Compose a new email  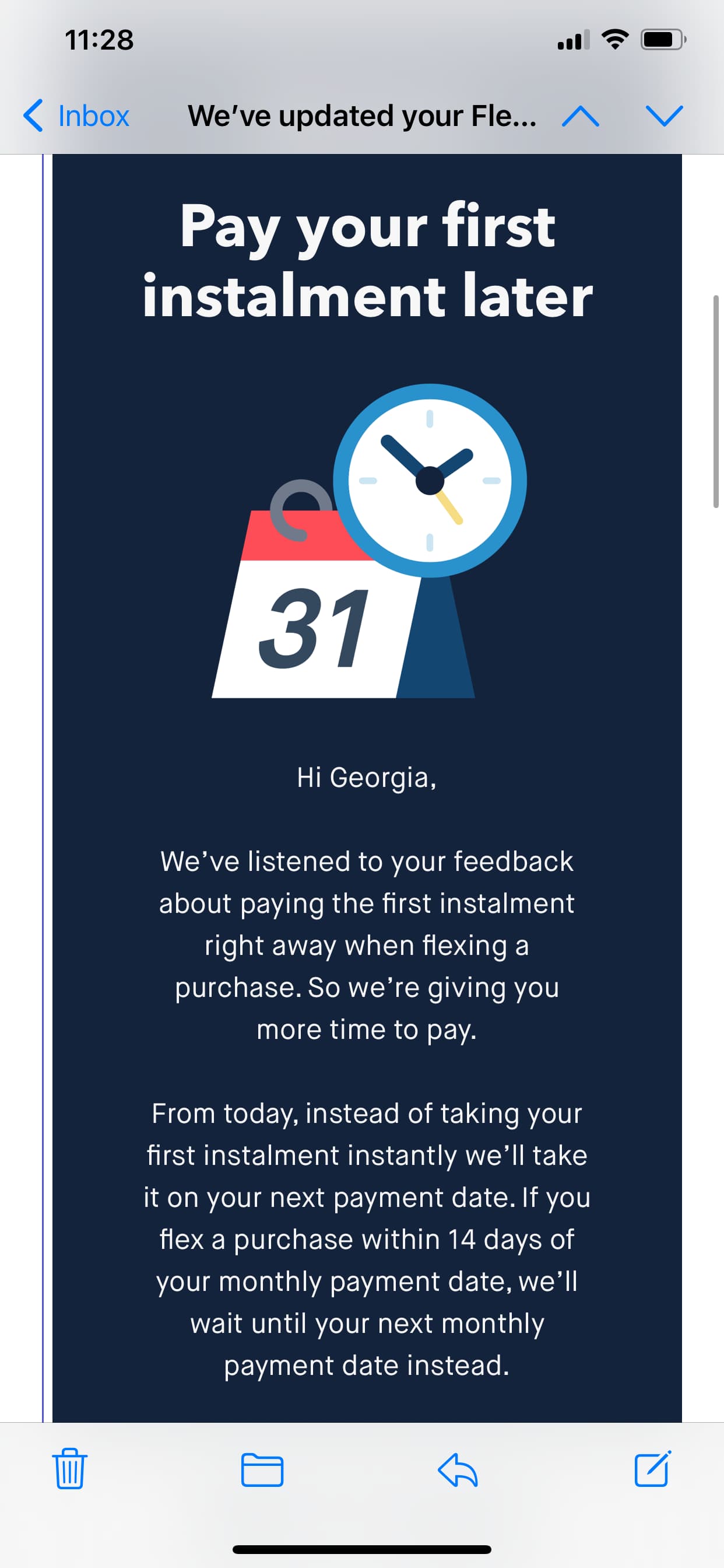pos(653,1469)
